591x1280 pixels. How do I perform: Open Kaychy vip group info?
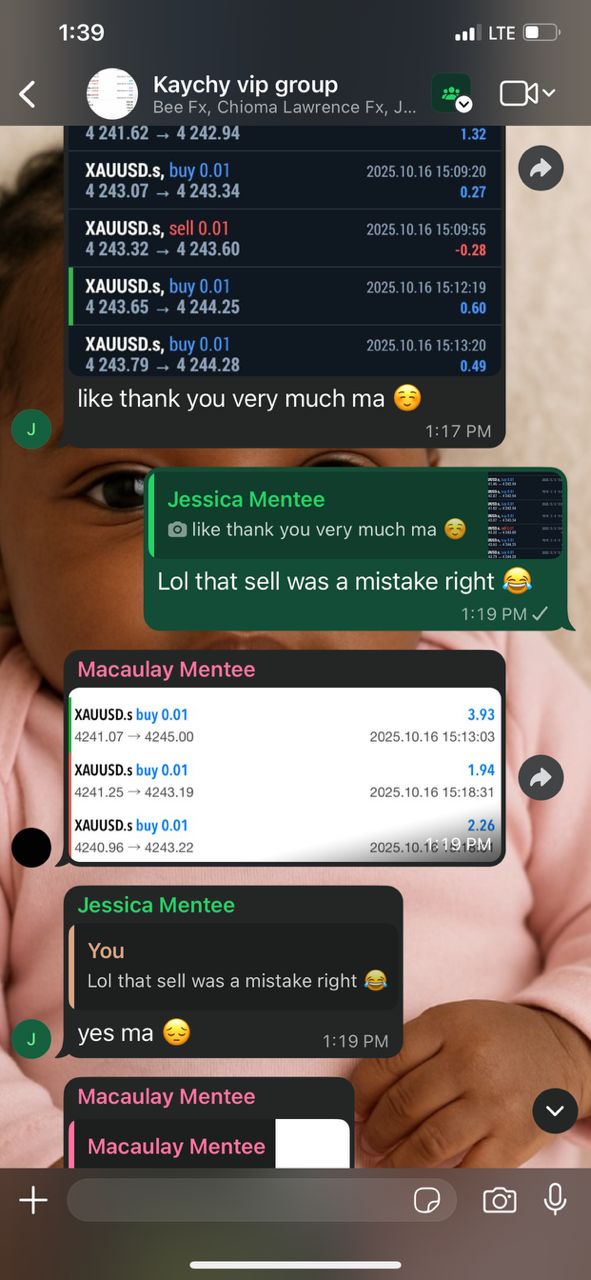245,94
